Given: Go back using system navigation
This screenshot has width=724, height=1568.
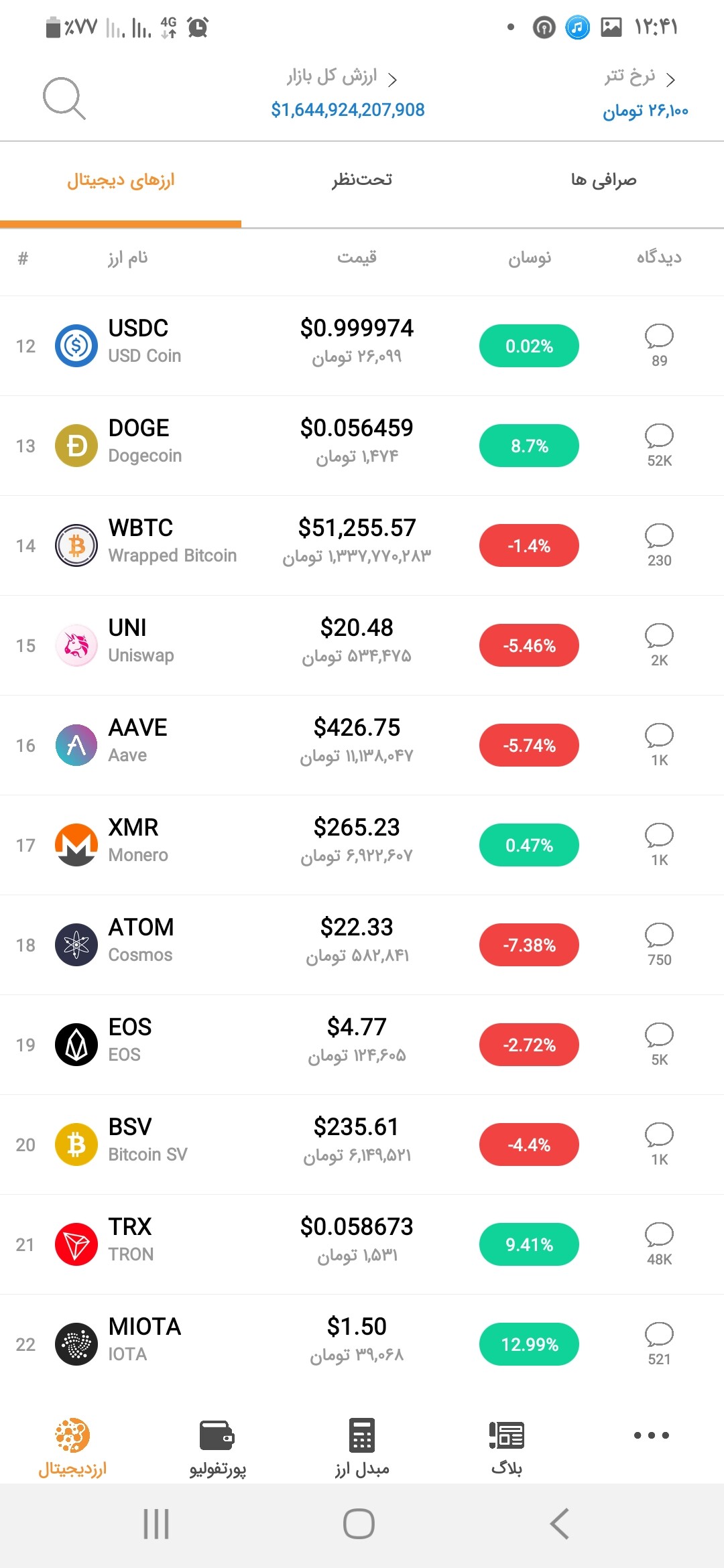Looking at the screenshot, I should (x=559, y=1524).
